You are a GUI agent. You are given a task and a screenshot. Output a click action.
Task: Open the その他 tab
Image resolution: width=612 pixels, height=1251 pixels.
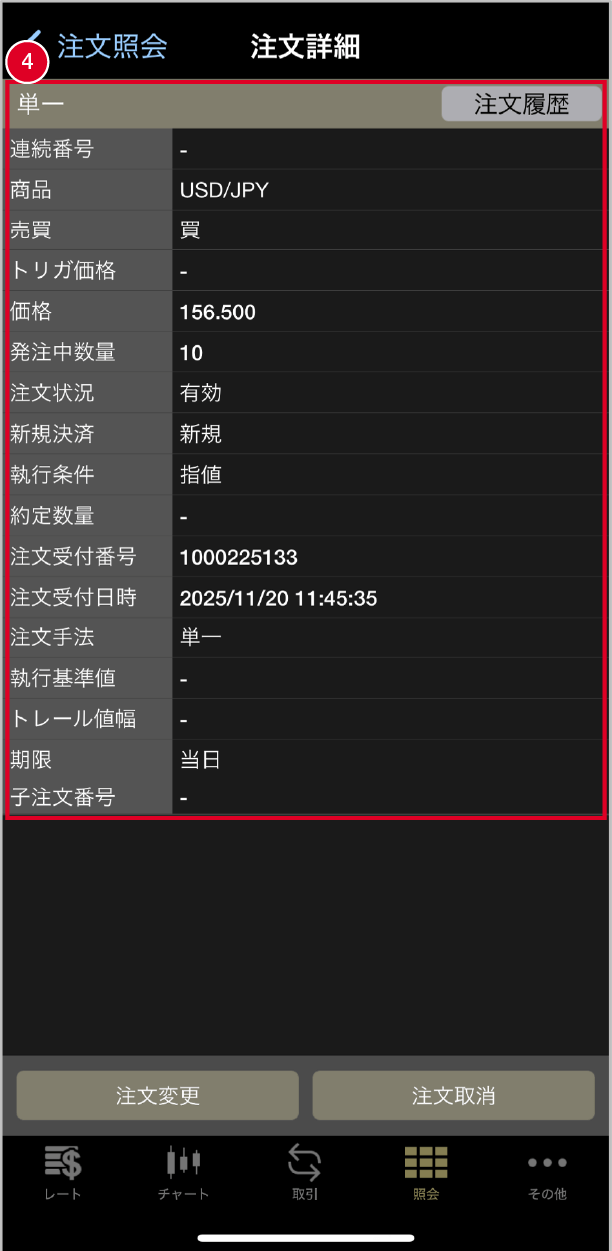click(547, 1174)
